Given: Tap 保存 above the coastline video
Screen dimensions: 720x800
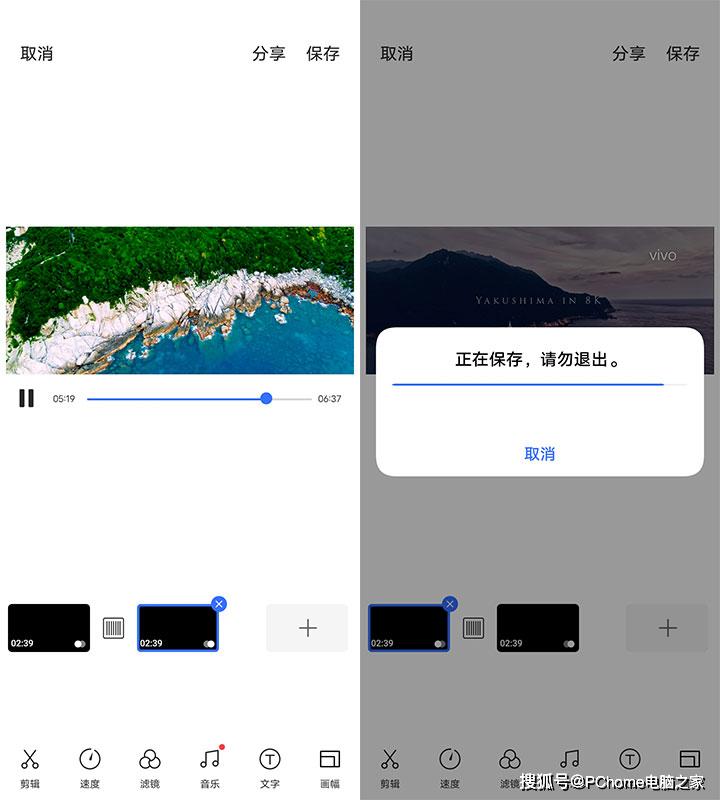Looking at the screenshot, I should 323,54.
